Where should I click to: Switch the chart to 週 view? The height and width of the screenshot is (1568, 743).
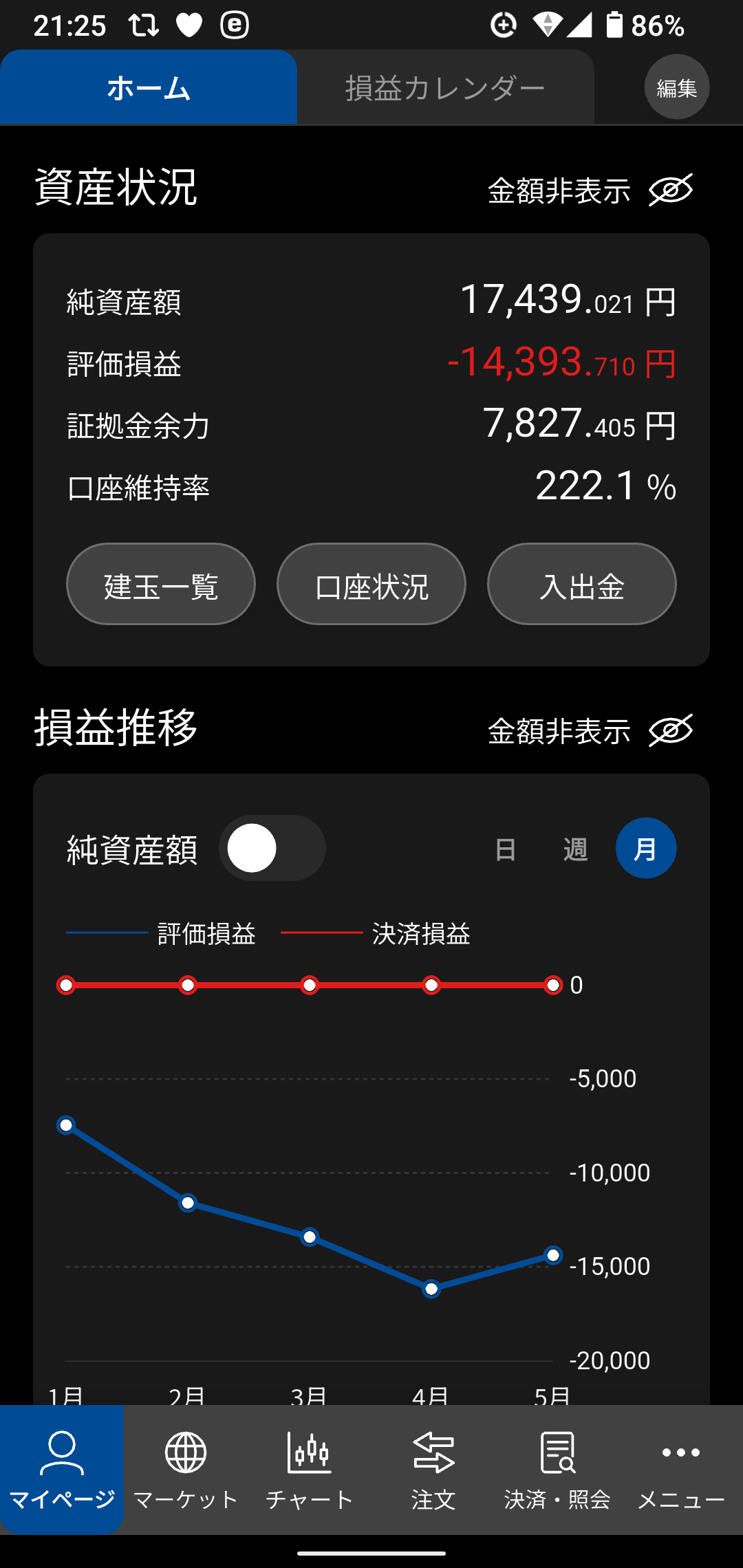click(x=575, y=849)
